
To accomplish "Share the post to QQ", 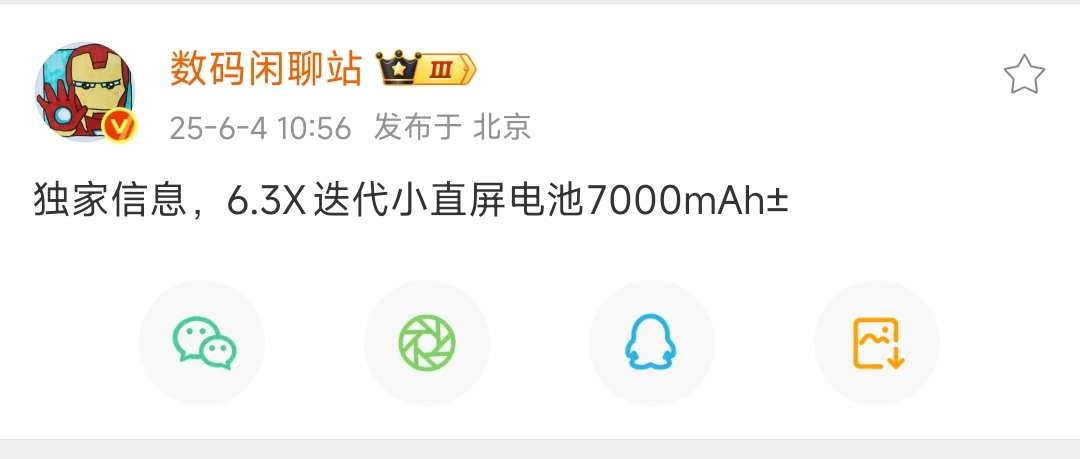I will click(x=651, y=343).
